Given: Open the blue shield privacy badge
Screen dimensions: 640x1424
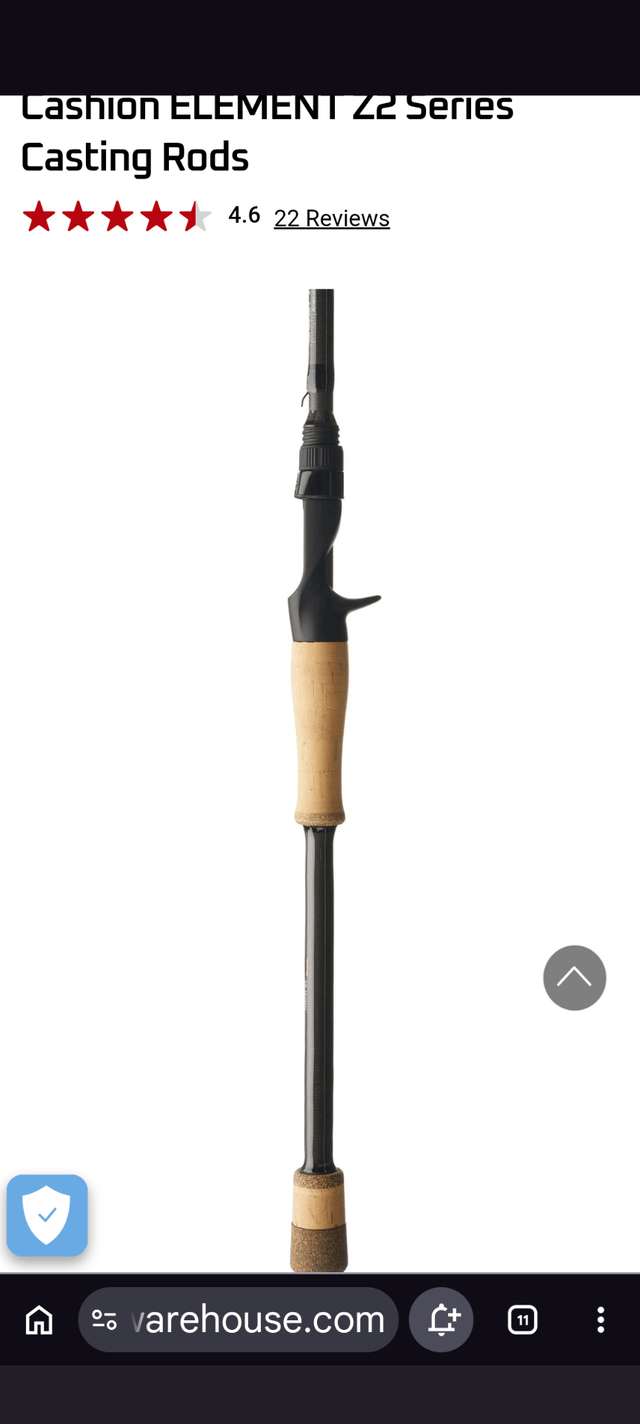Looking at the screenshot, I should point(47,1215).
